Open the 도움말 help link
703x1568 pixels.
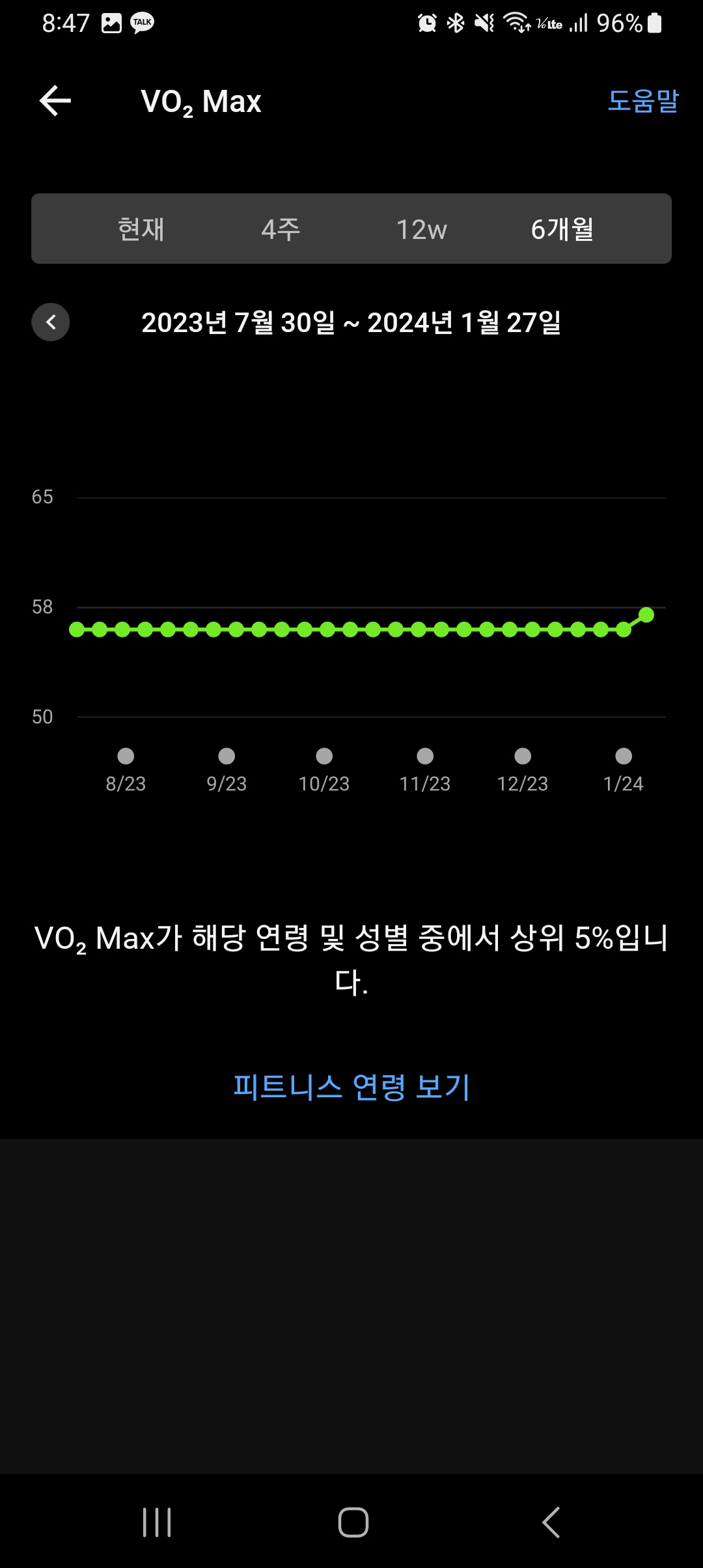[642, 101]
